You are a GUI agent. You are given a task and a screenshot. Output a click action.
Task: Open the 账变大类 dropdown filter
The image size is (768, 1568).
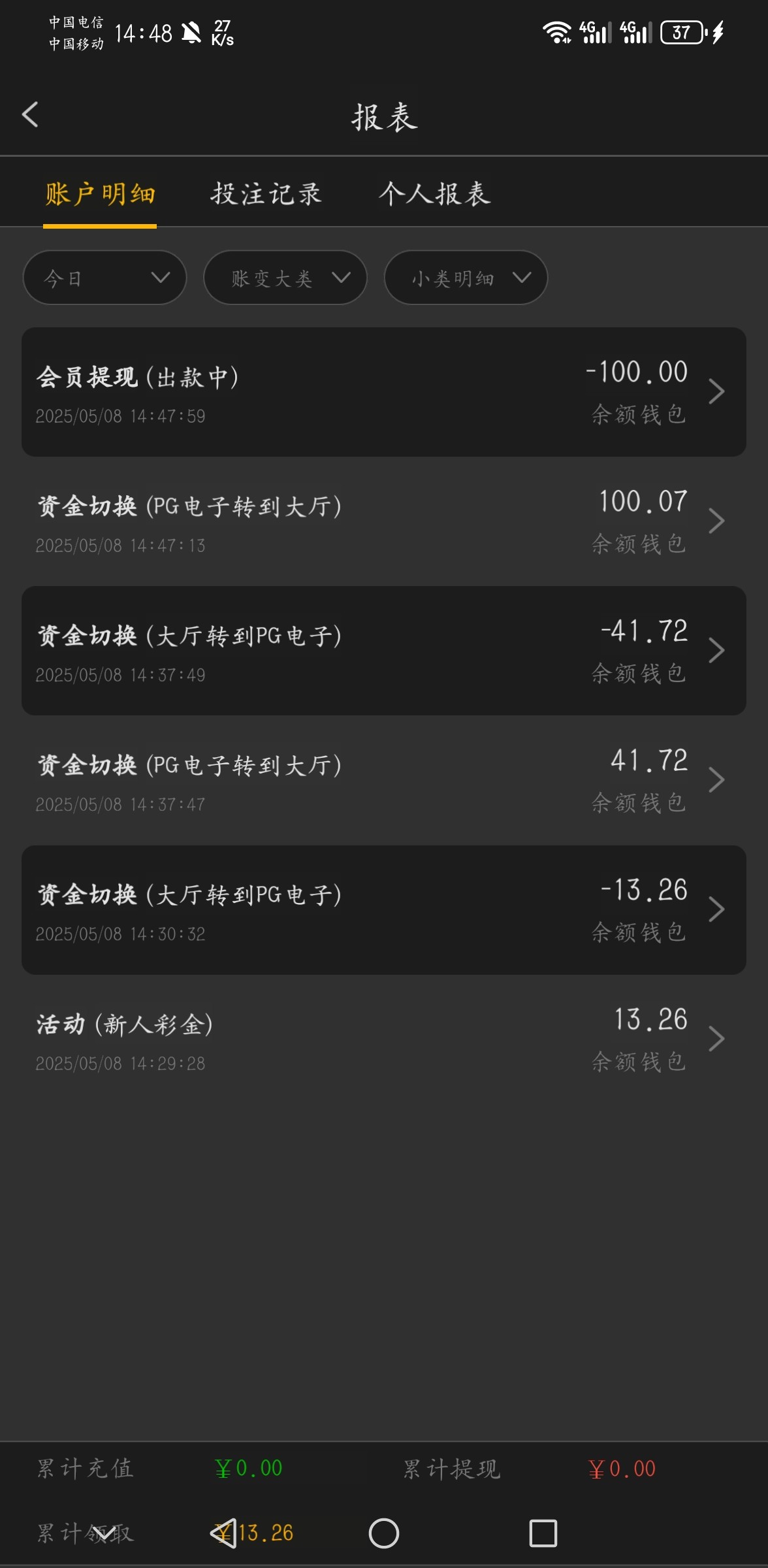tap(285, 278)
